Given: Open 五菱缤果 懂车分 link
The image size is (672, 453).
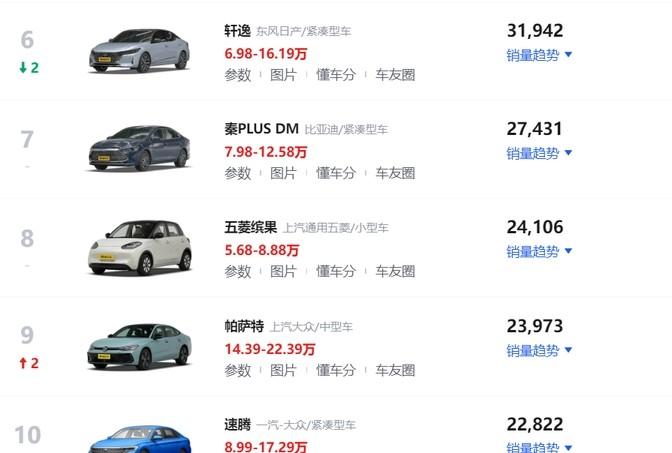Looking at the screenshot, I should click(336, 271).
